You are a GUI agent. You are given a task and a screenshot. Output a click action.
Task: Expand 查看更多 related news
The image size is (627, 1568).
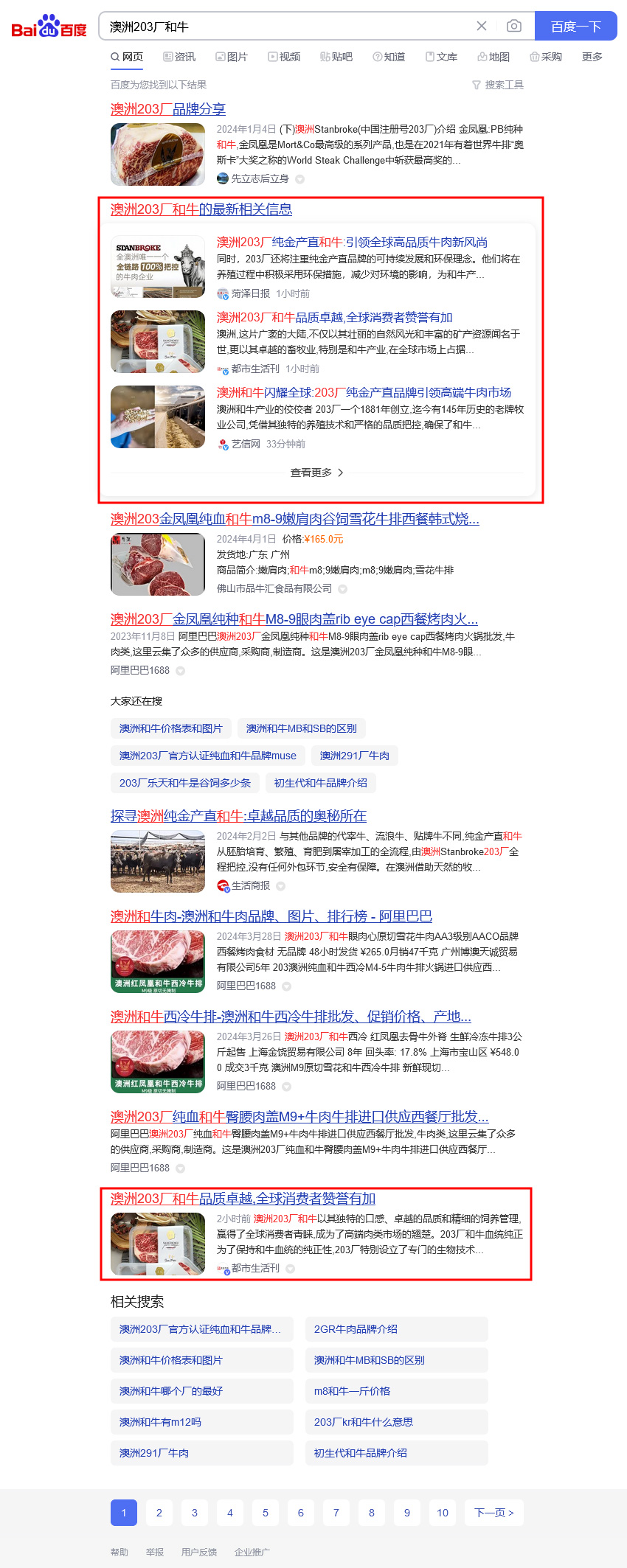(316, 473)
